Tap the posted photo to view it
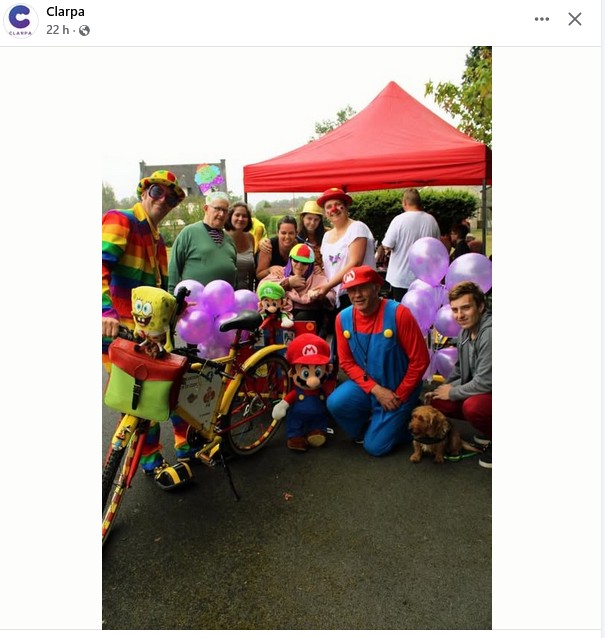Viewport: 605px width, 638px height. tap(297, 340)
